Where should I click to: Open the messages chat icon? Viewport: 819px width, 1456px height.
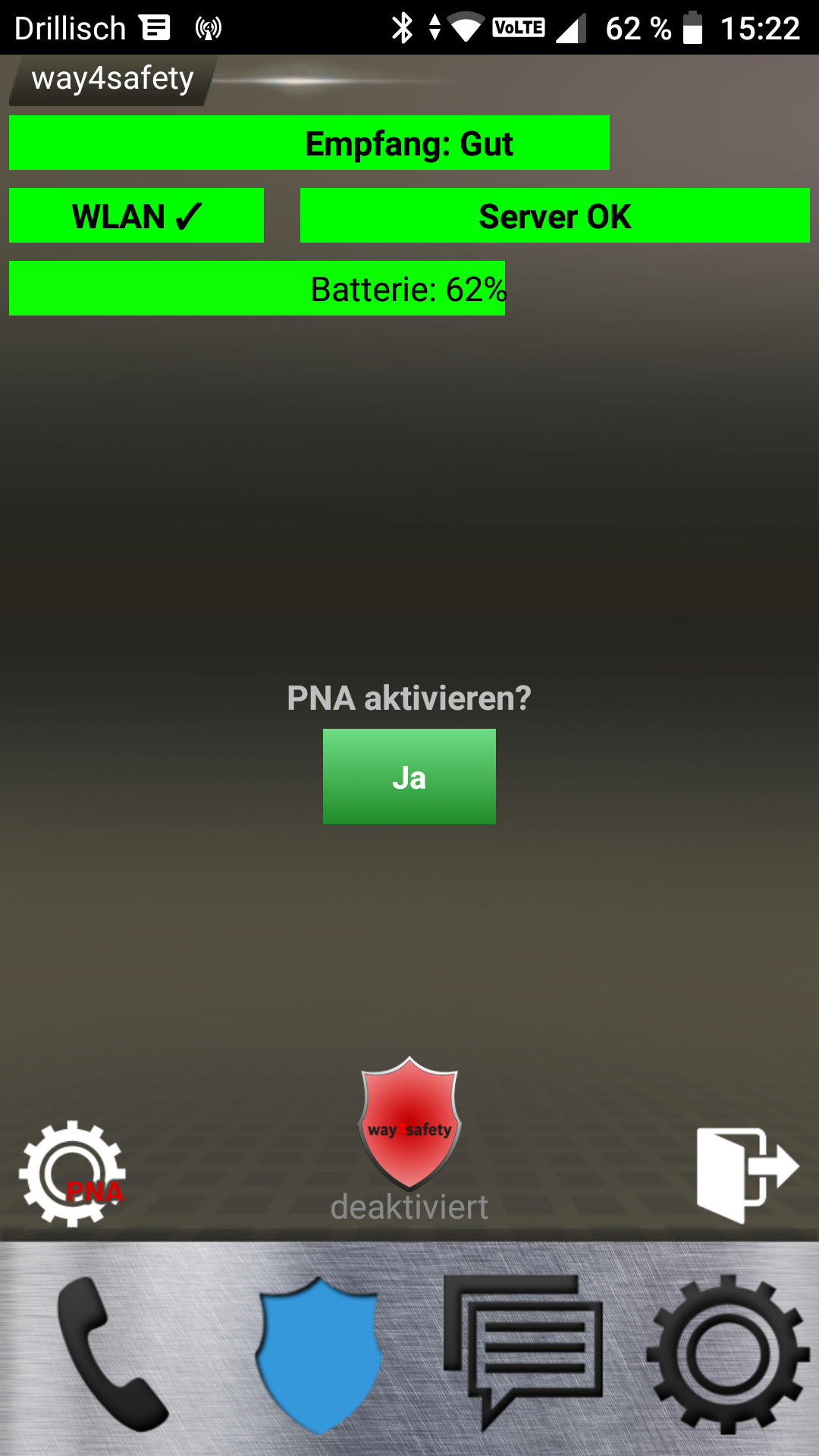tap(523, 1346)
